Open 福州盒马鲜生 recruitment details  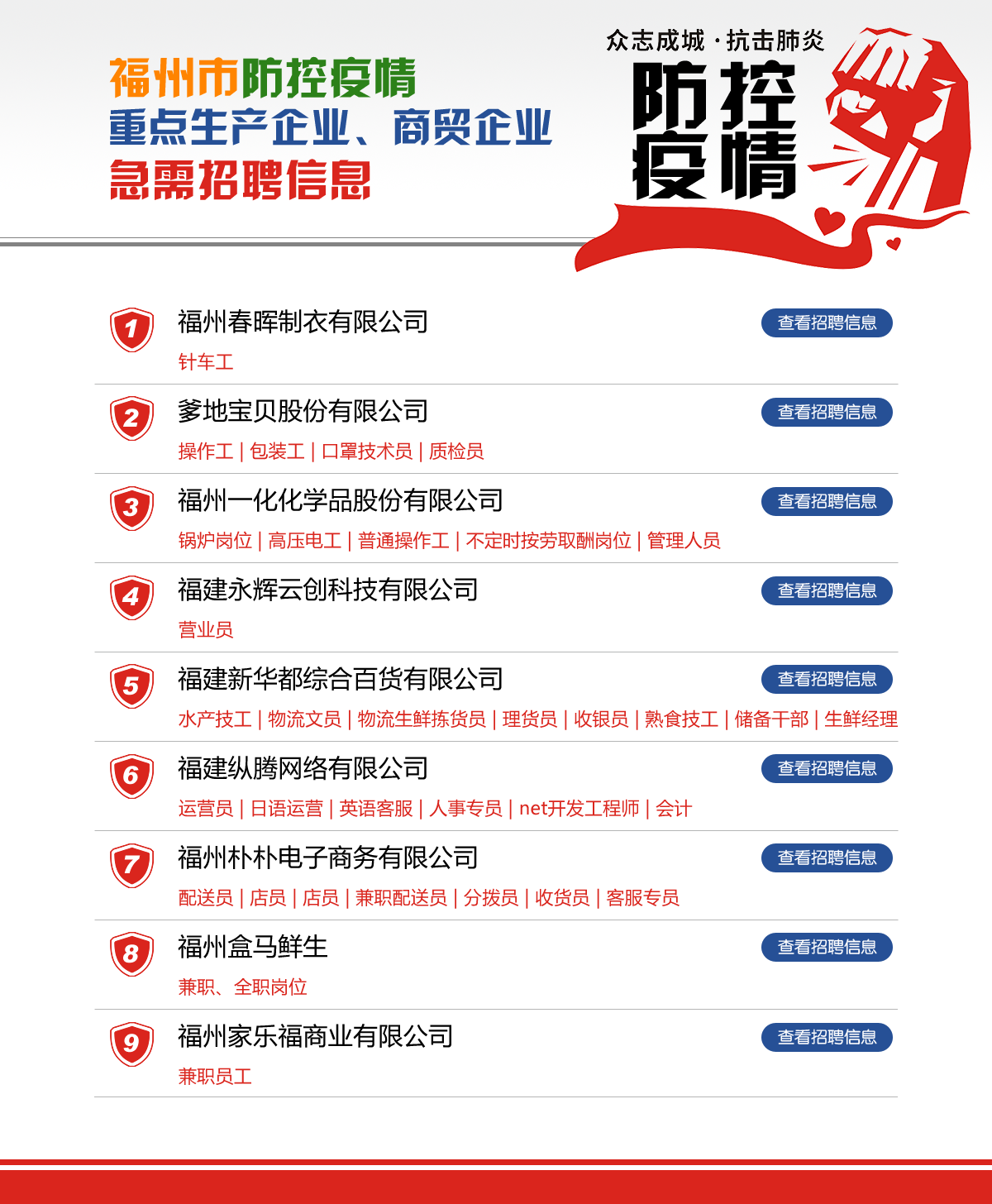click(827, 947)
